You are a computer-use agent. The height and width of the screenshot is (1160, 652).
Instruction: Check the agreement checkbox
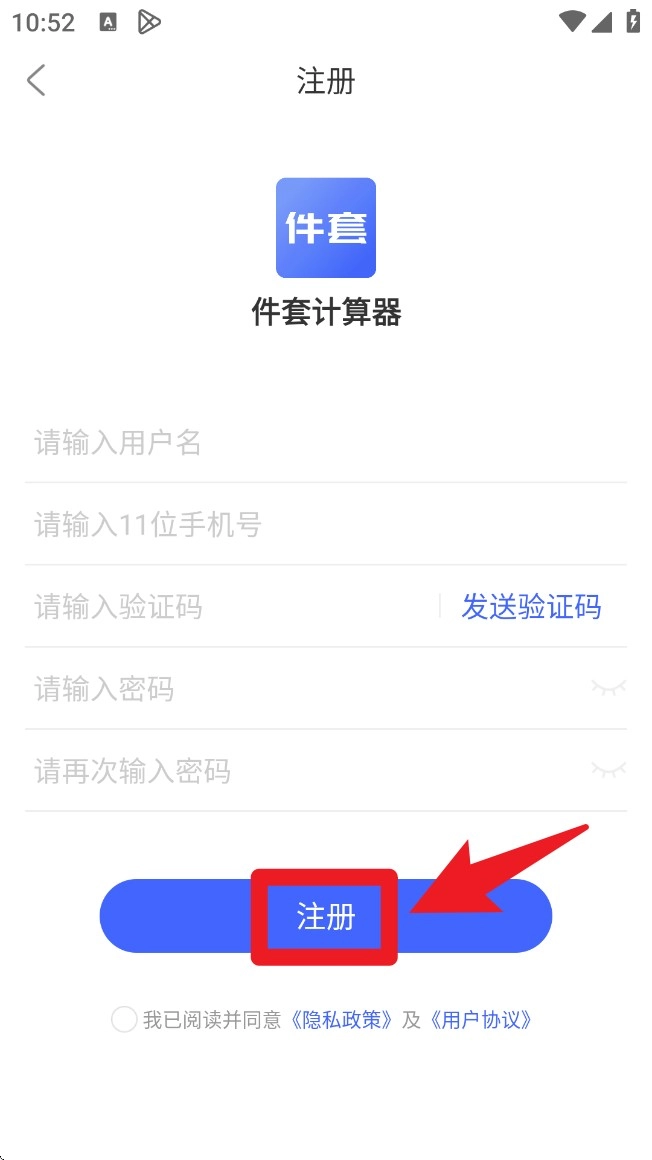click(124, 1019)
